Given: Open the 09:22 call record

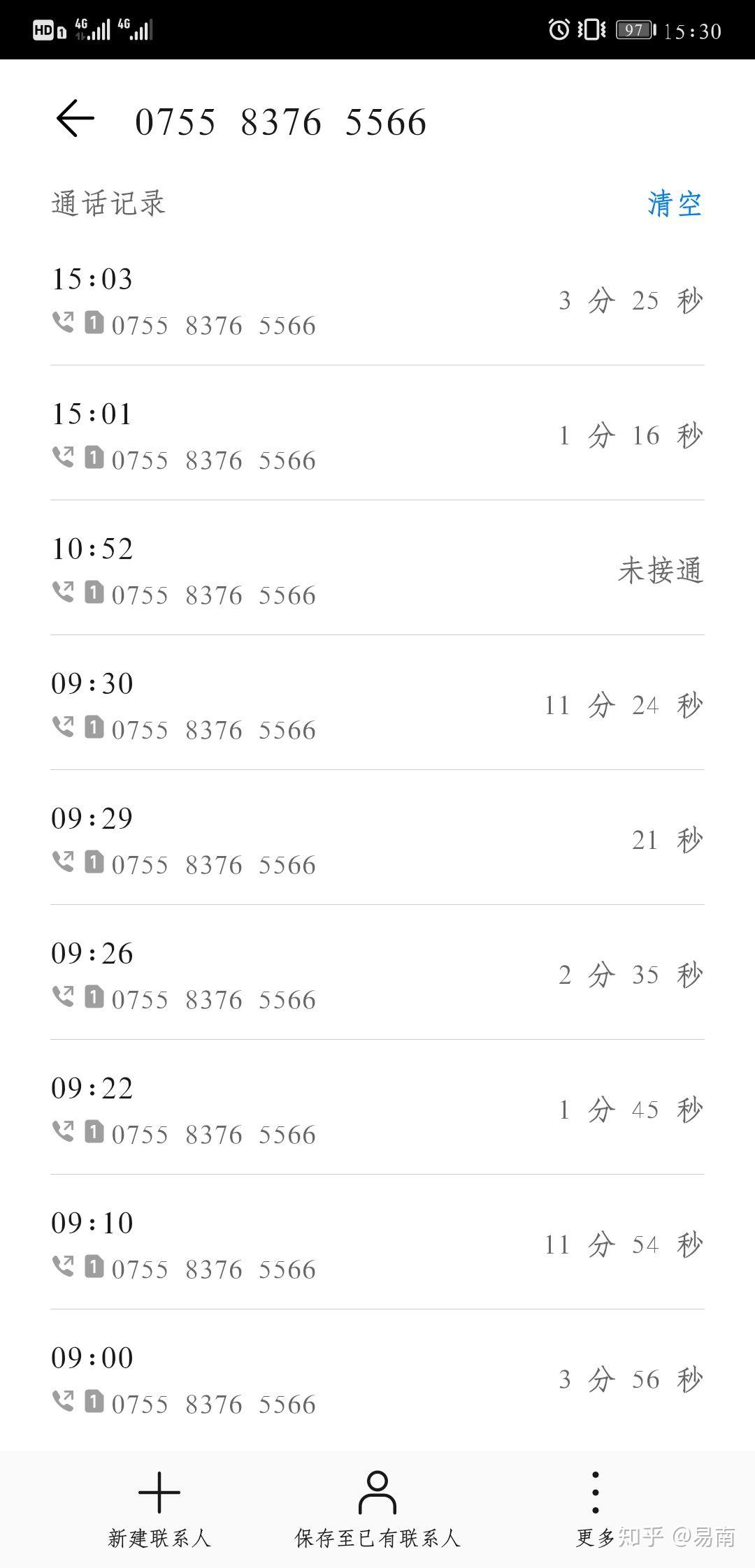Looking at the screenshot, I should pos(377,1110).
